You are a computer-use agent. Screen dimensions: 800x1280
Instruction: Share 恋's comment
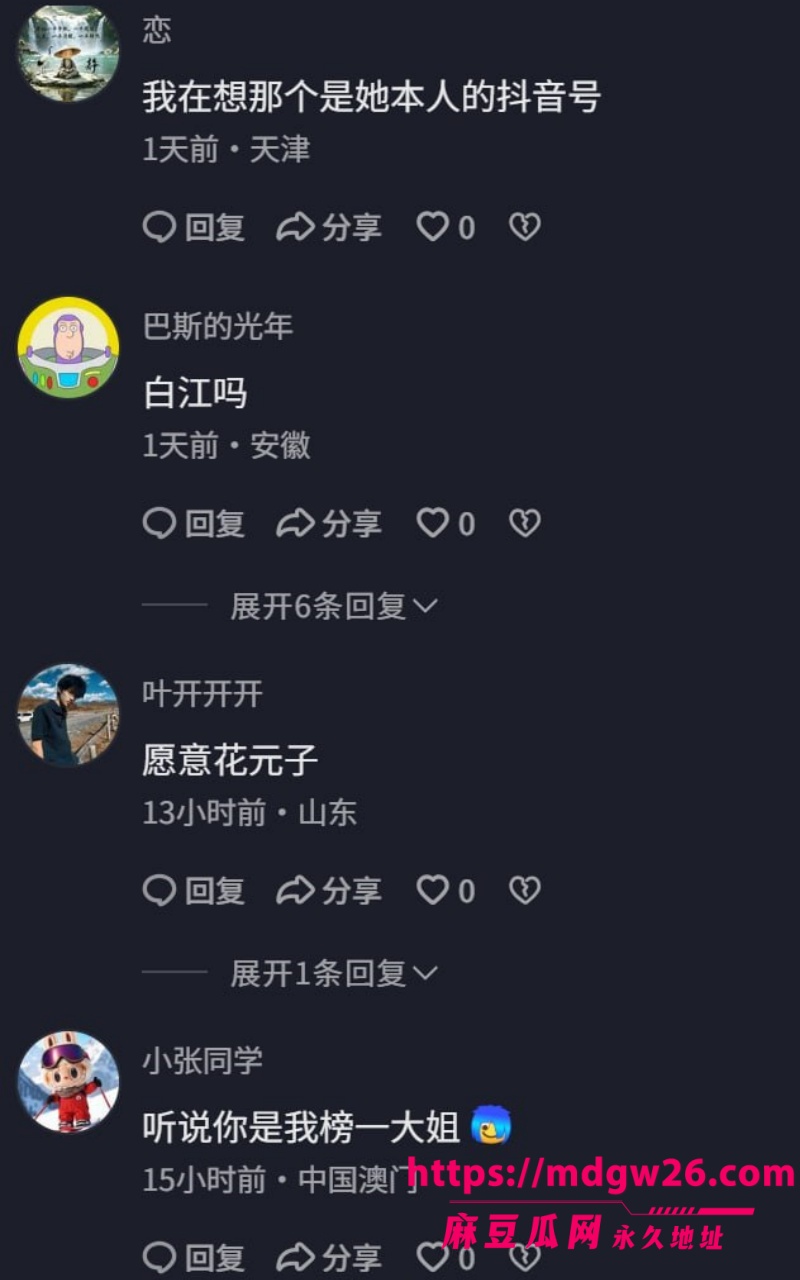click(x=329, y=228)
